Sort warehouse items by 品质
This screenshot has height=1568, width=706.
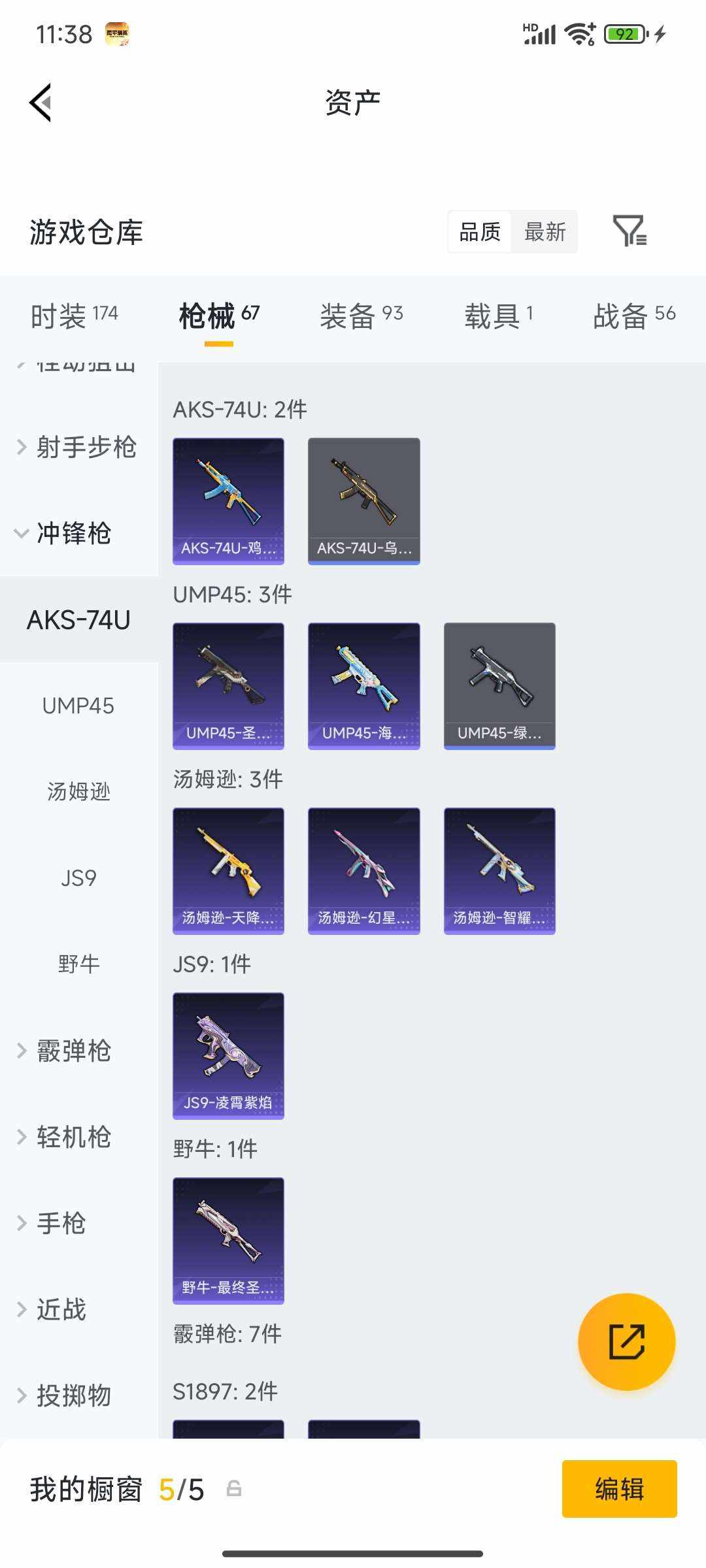coord(479,232)
